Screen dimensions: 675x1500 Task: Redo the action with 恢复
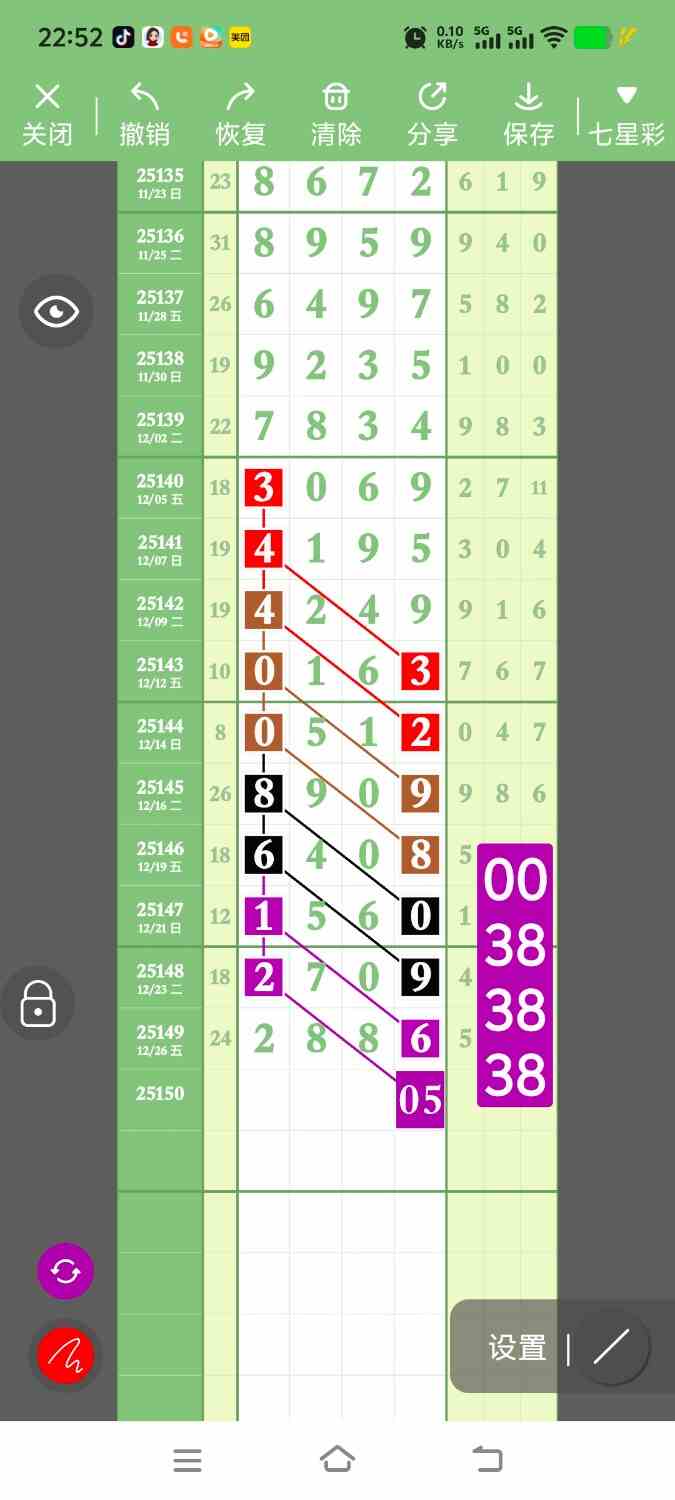point(240,115)
